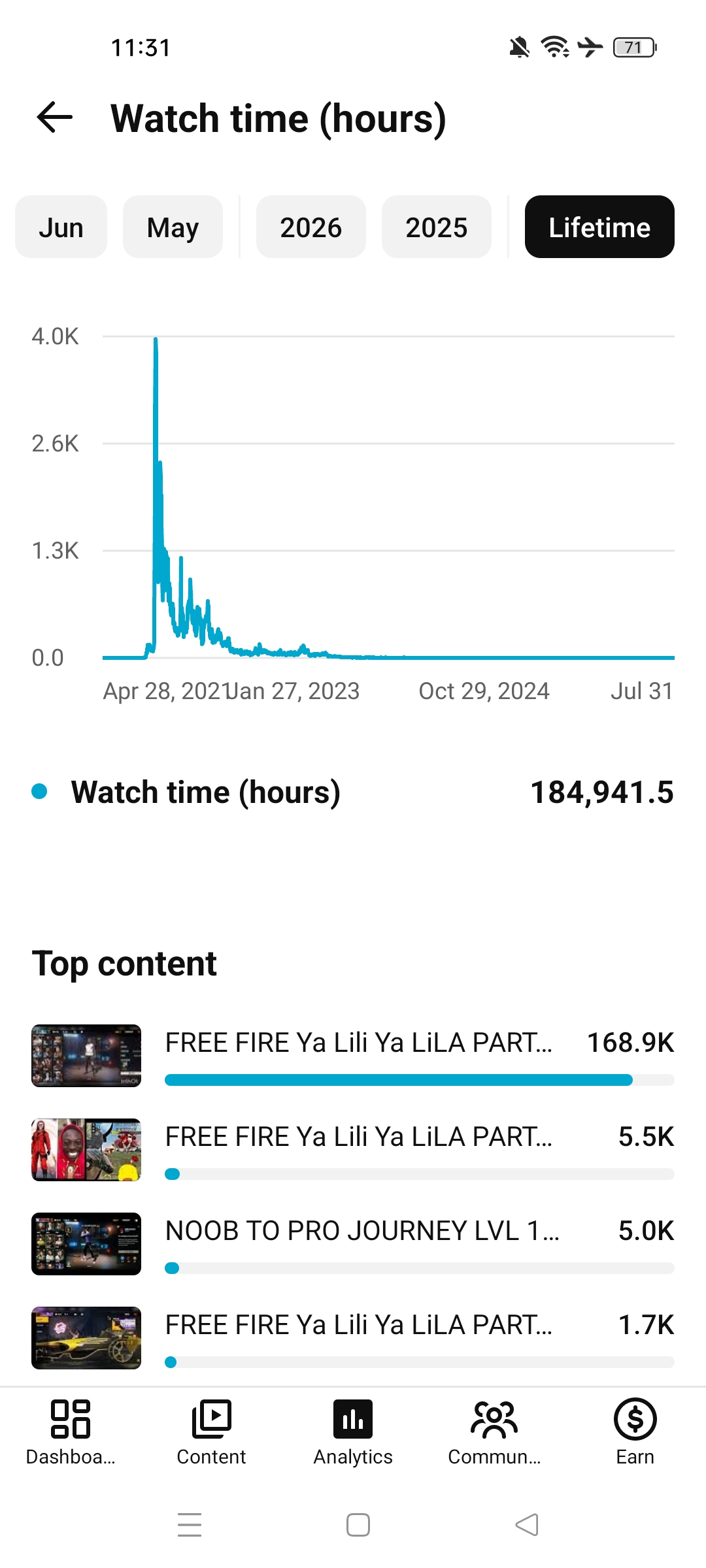Viewport: 706px width, 1568px height.
Task: Tap the system home button
Action: click(358, 1525)
